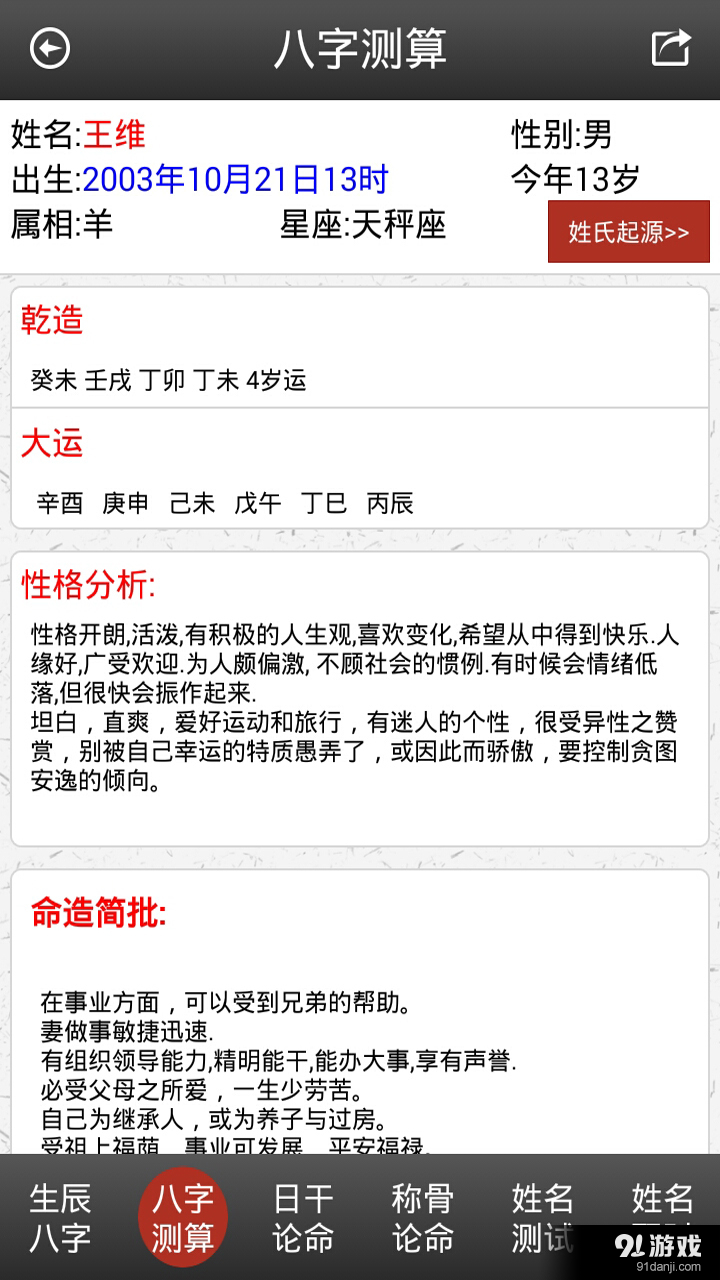Share this 八字测算 result
Viewport: 720px width, 1280px height.
(670, 48)
